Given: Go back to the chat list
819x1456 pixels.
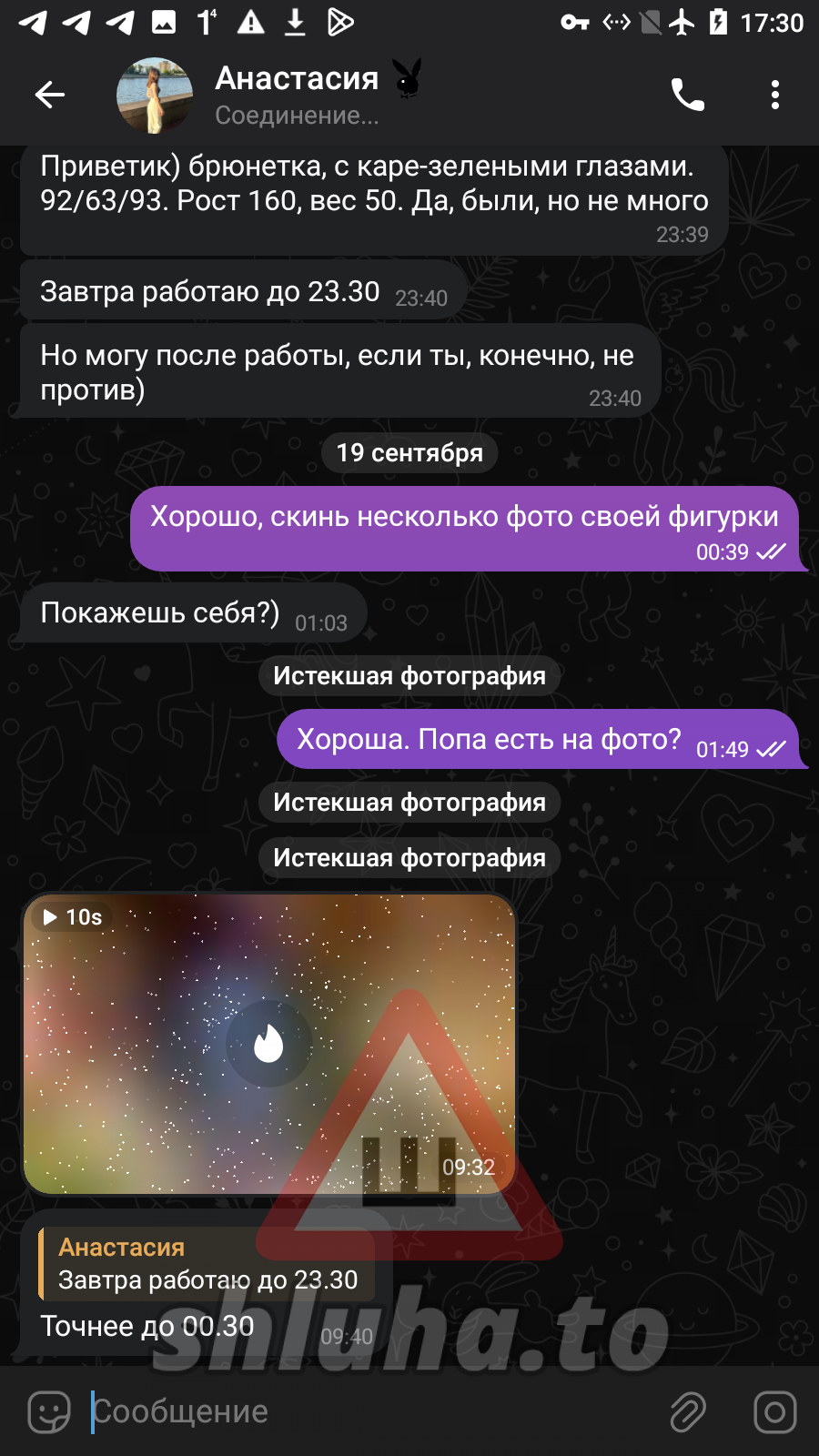Looking at the screenshot, I should [50, 95].
